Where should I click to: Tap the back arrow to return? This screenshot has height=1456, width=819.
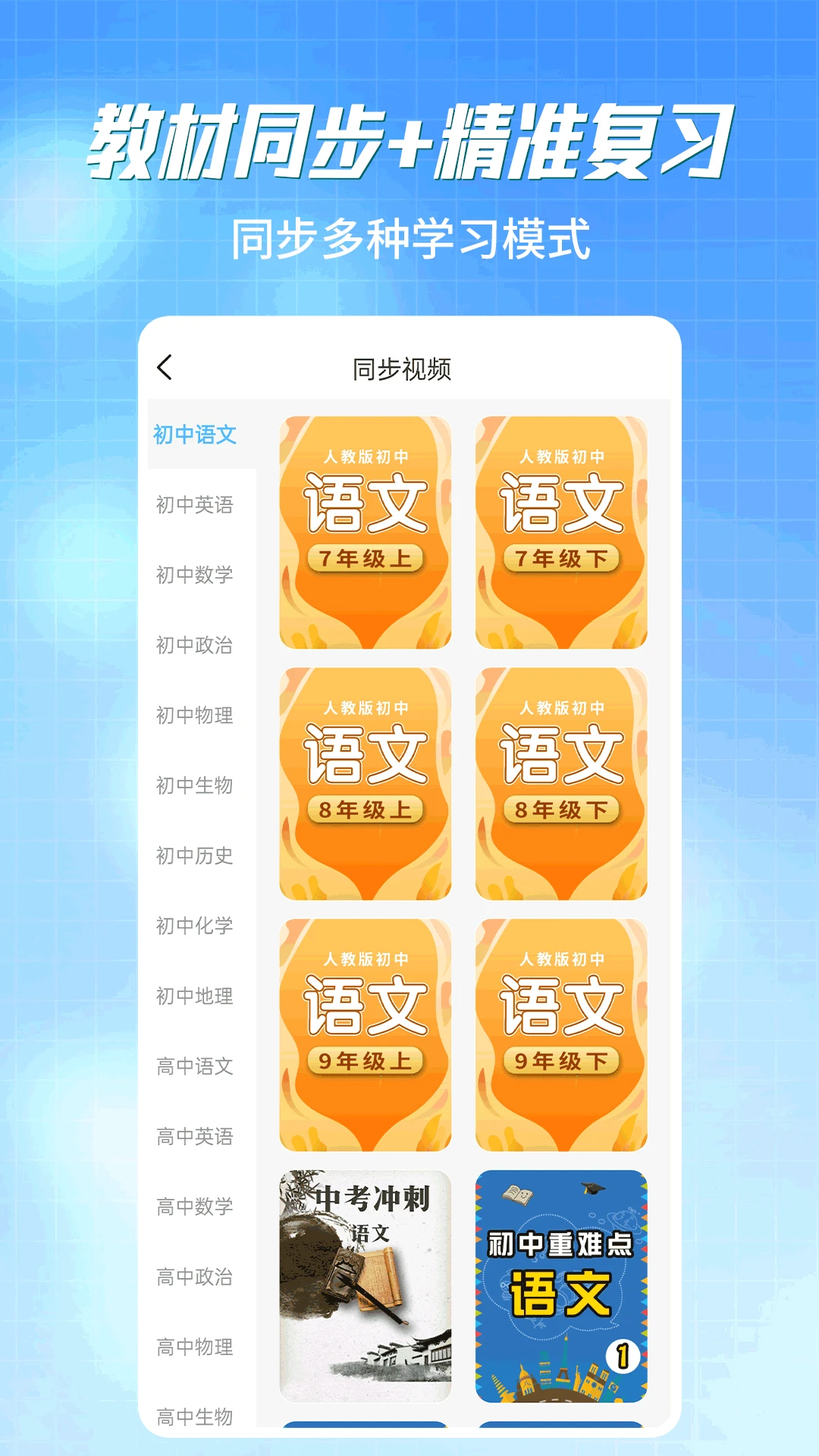click(x=165, y=369)
